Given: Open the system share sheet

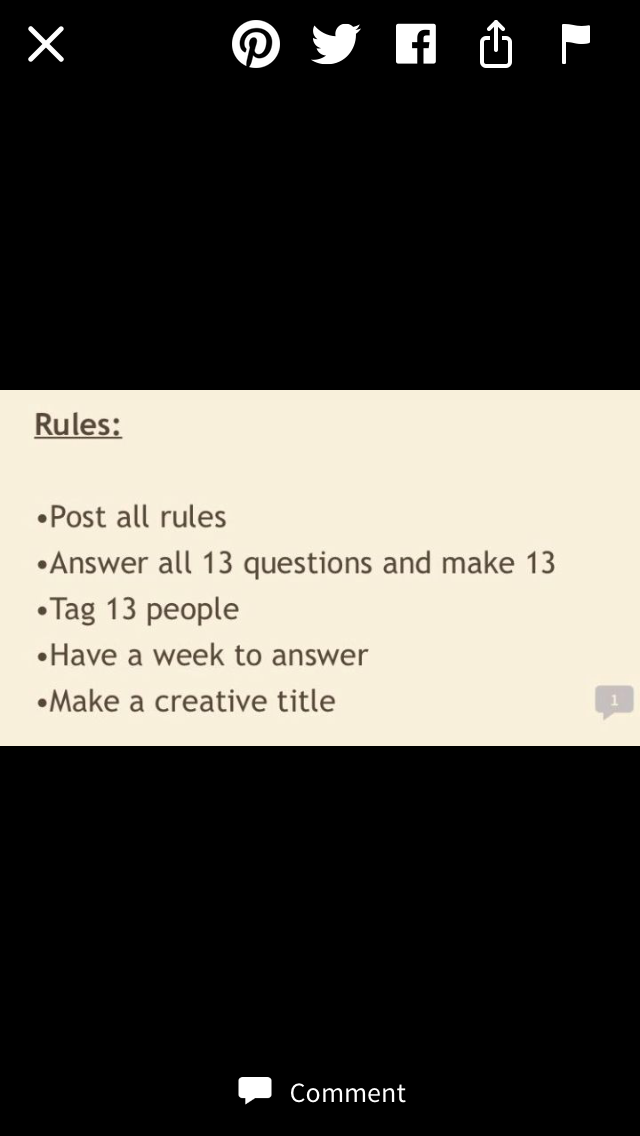Looking at the screenshot, I should pos(496,44).
